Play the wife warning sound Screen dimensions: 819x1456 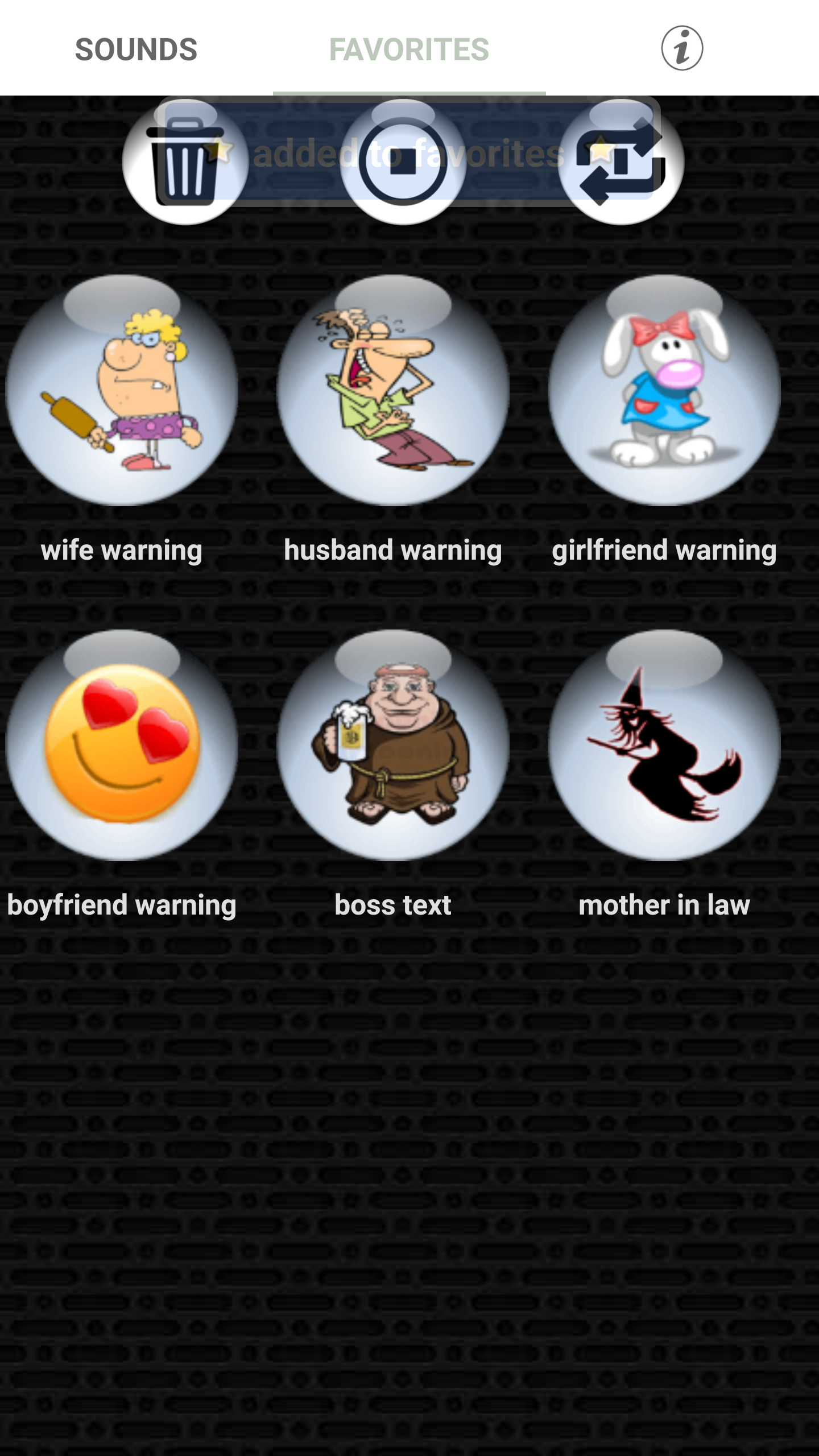[122, 390]
